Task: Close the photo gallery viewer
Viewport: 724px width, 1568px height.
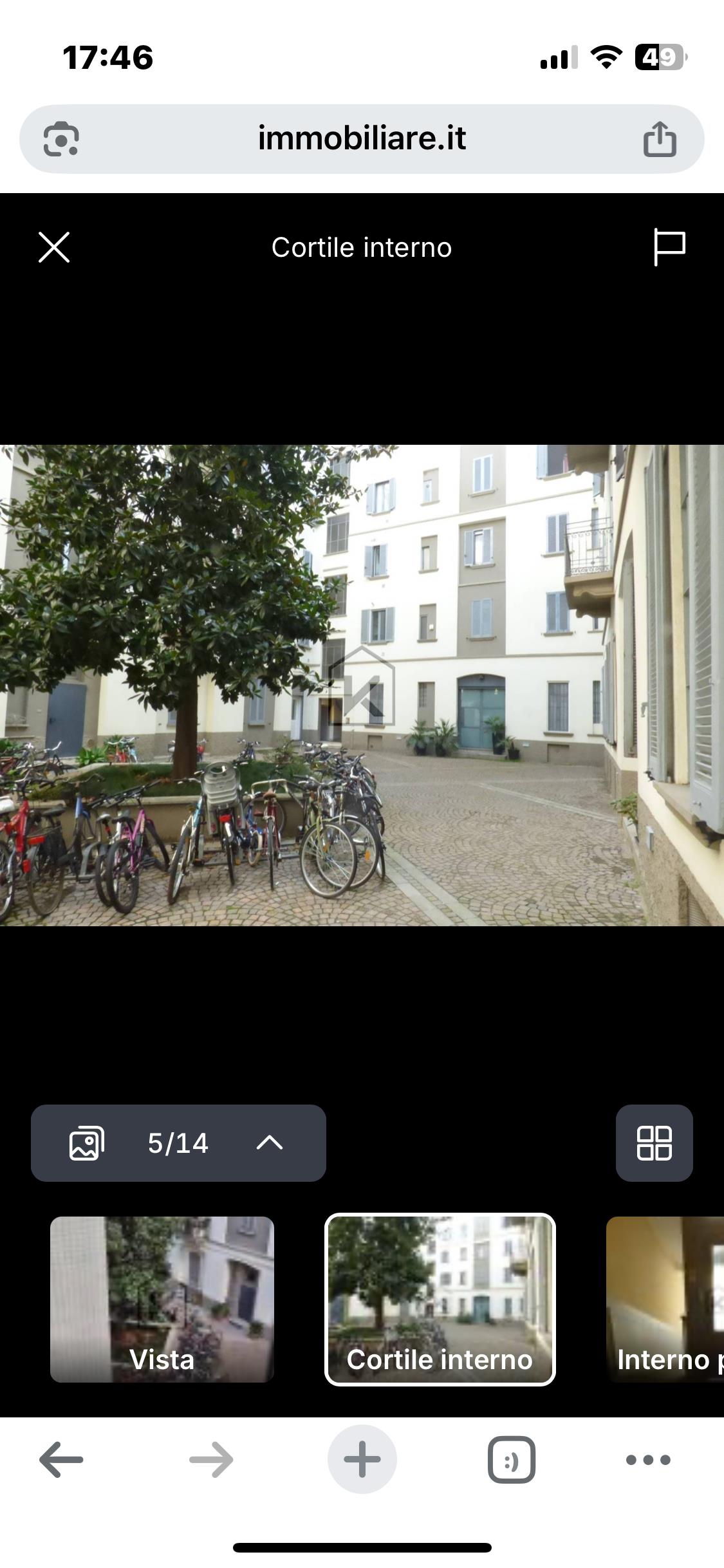Action: tap(54, 248)
